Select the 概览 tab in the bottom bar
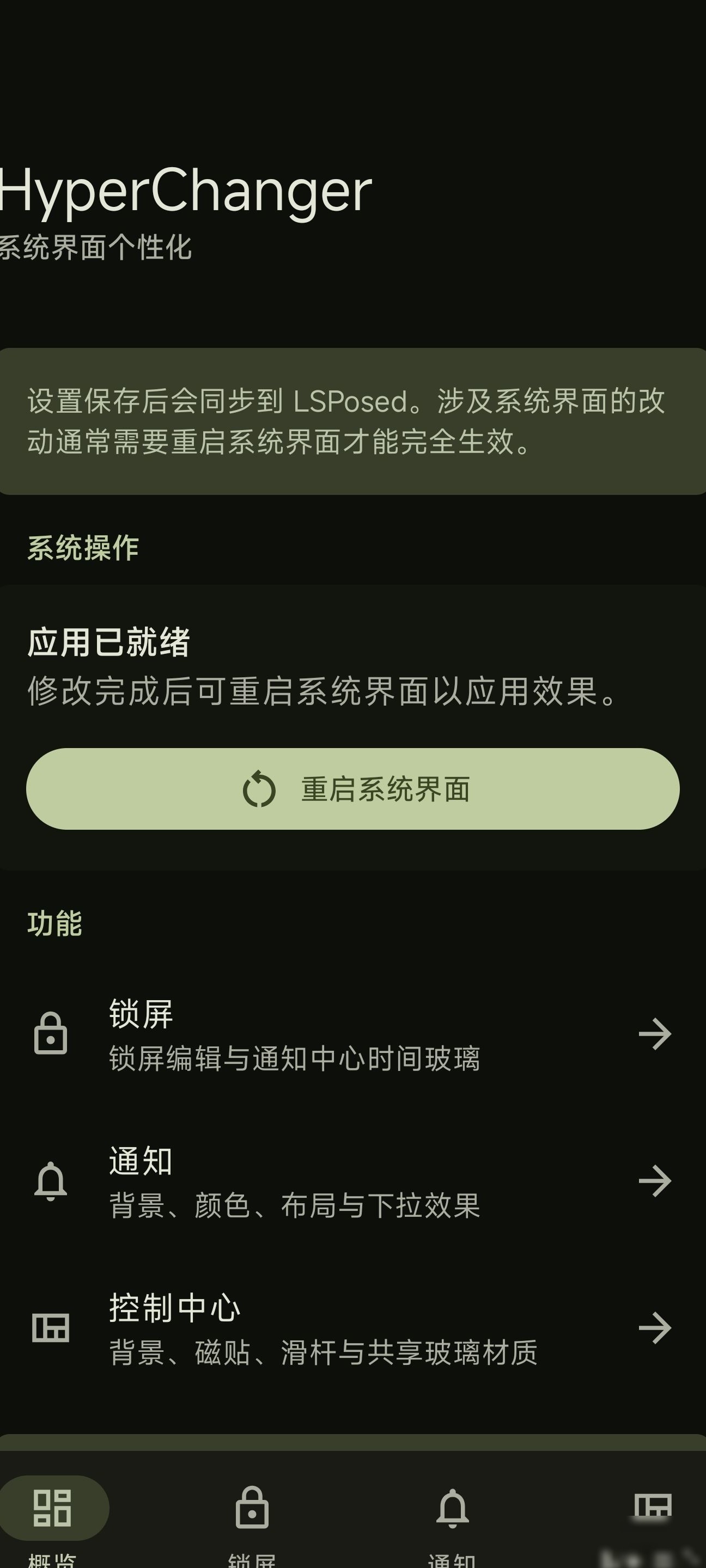This screenshot has height=1568, width=706. (53, 1520)
